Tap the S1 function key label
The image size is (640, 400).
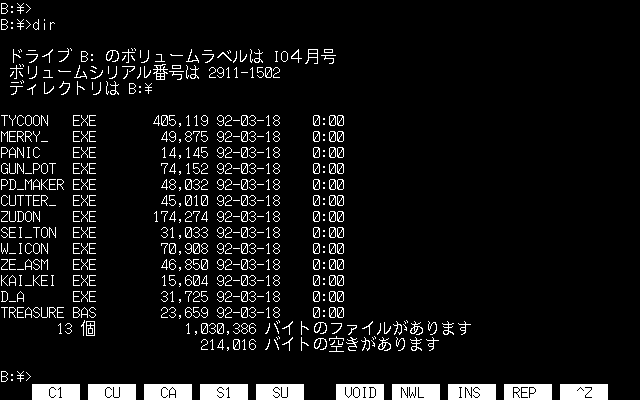(224, 393)
